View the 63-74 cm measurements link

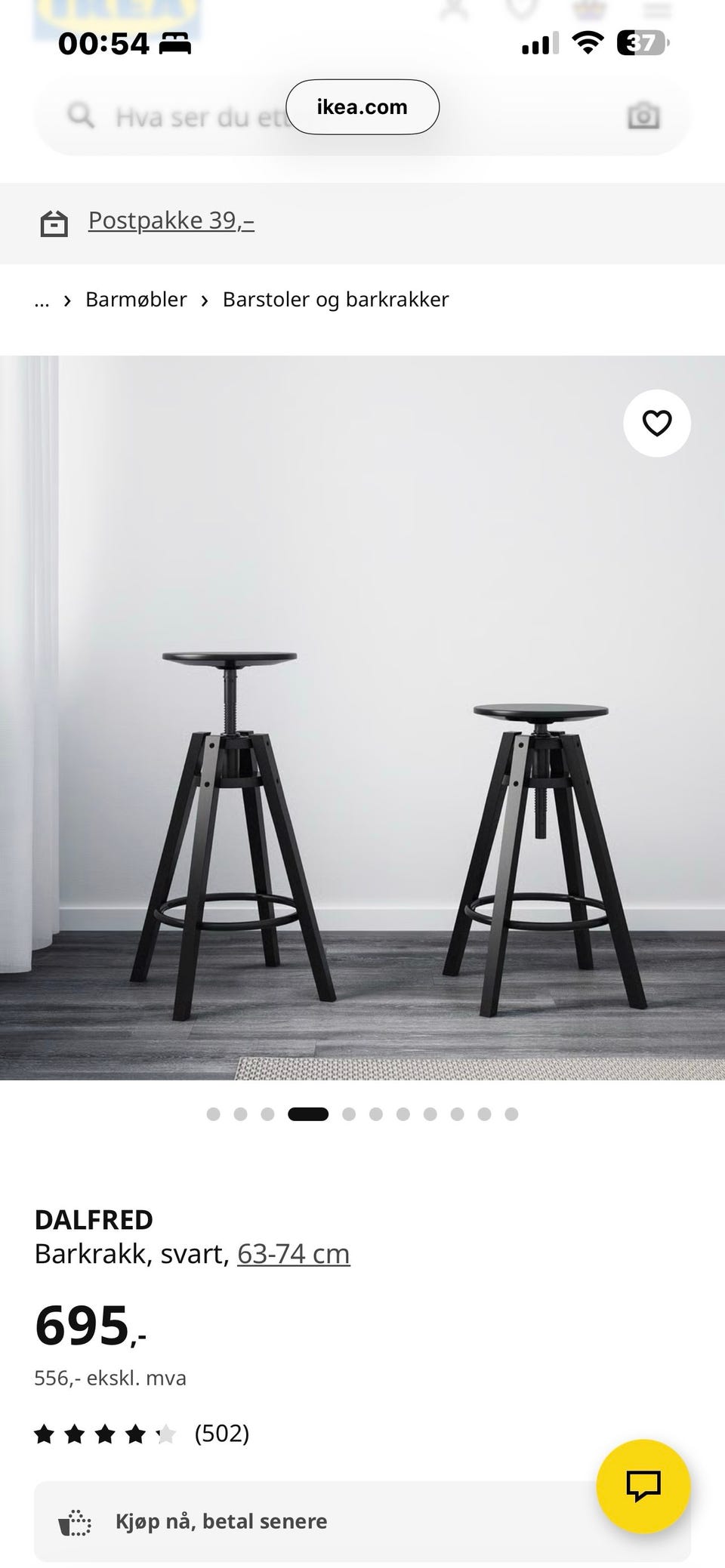293,1254
